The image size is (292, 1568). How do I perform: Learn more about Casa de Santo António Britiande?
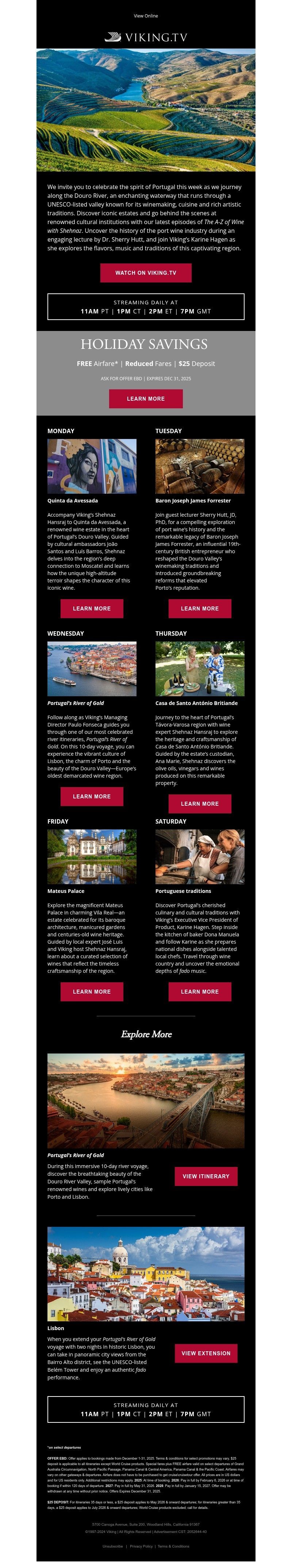point(200,804)
